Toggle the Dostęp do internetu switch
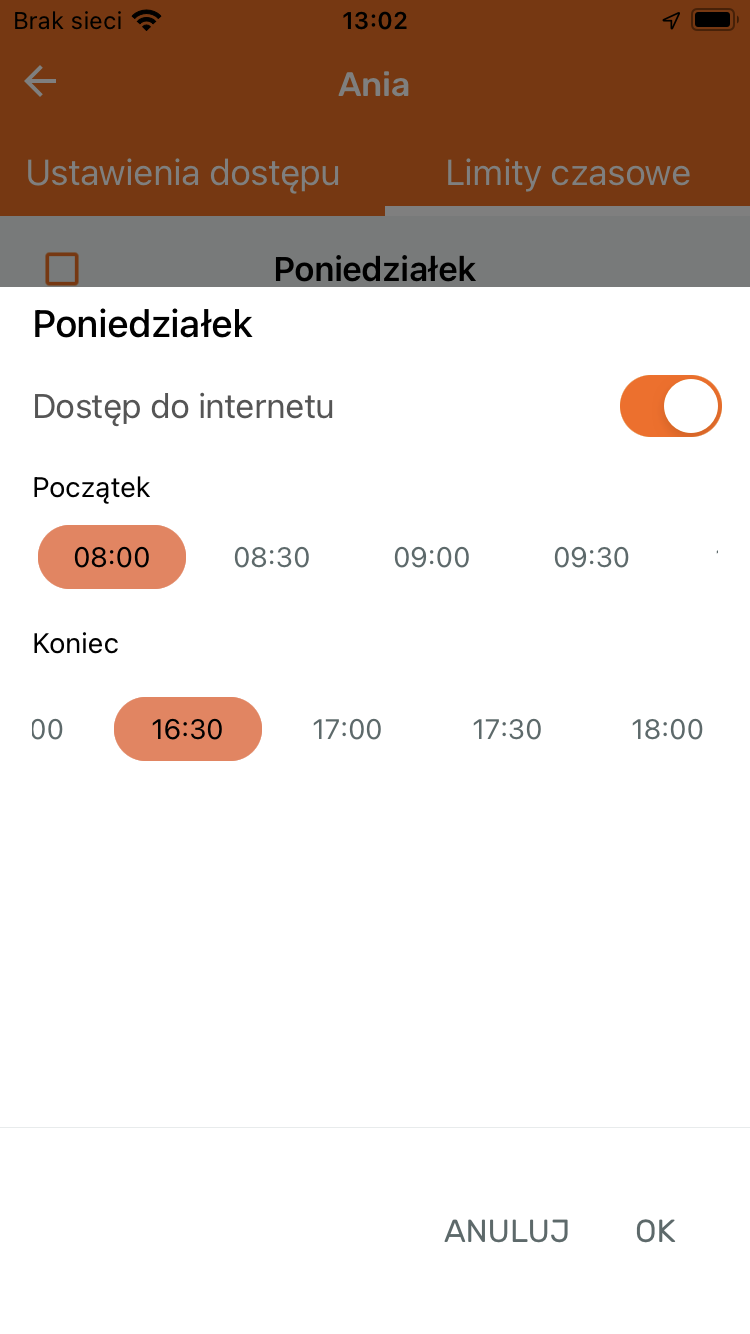 click(670, 406)
